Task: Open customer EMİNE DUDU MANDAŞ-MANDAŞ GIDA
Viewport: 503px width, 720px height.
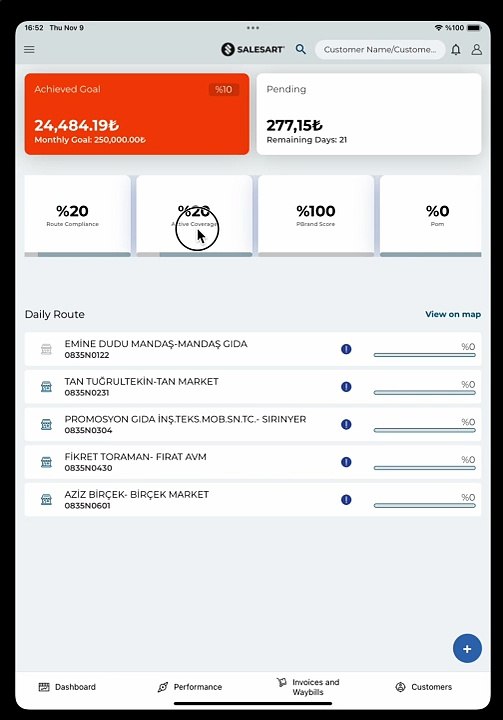Action: coord(253,349)
